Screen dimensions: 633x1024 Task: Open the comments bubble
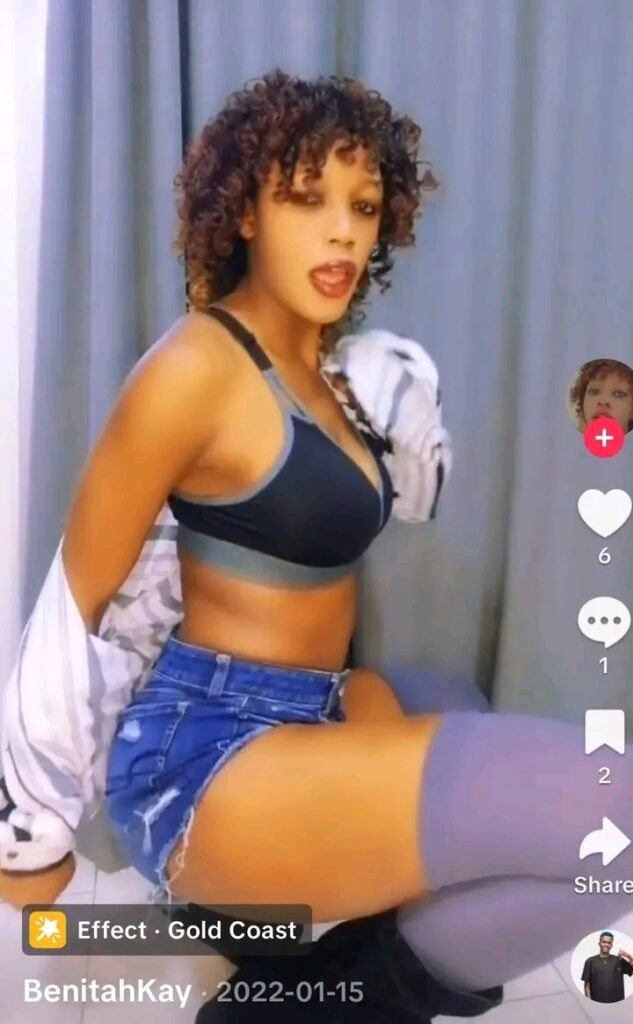coord(604,622)
